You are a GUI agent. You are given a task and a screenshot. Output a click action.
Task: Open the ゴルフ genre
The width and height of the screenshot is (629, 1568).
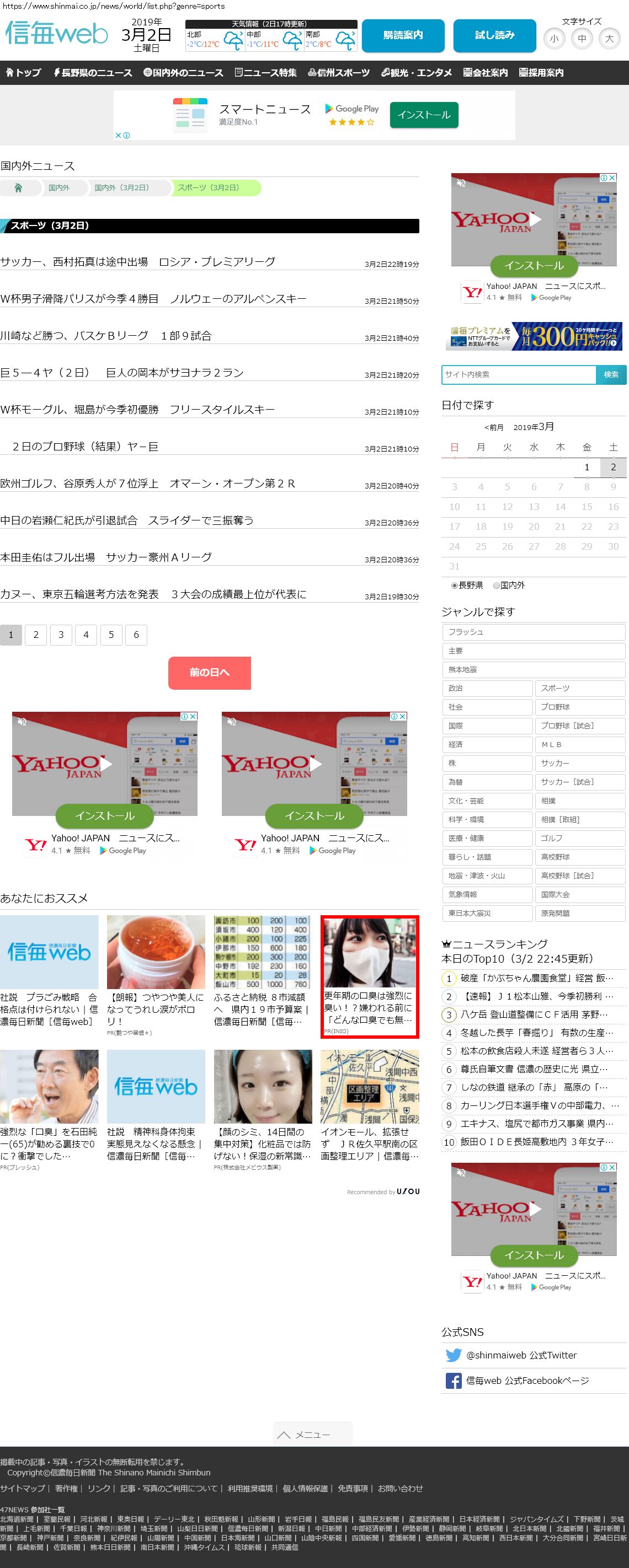pos(580,838)
